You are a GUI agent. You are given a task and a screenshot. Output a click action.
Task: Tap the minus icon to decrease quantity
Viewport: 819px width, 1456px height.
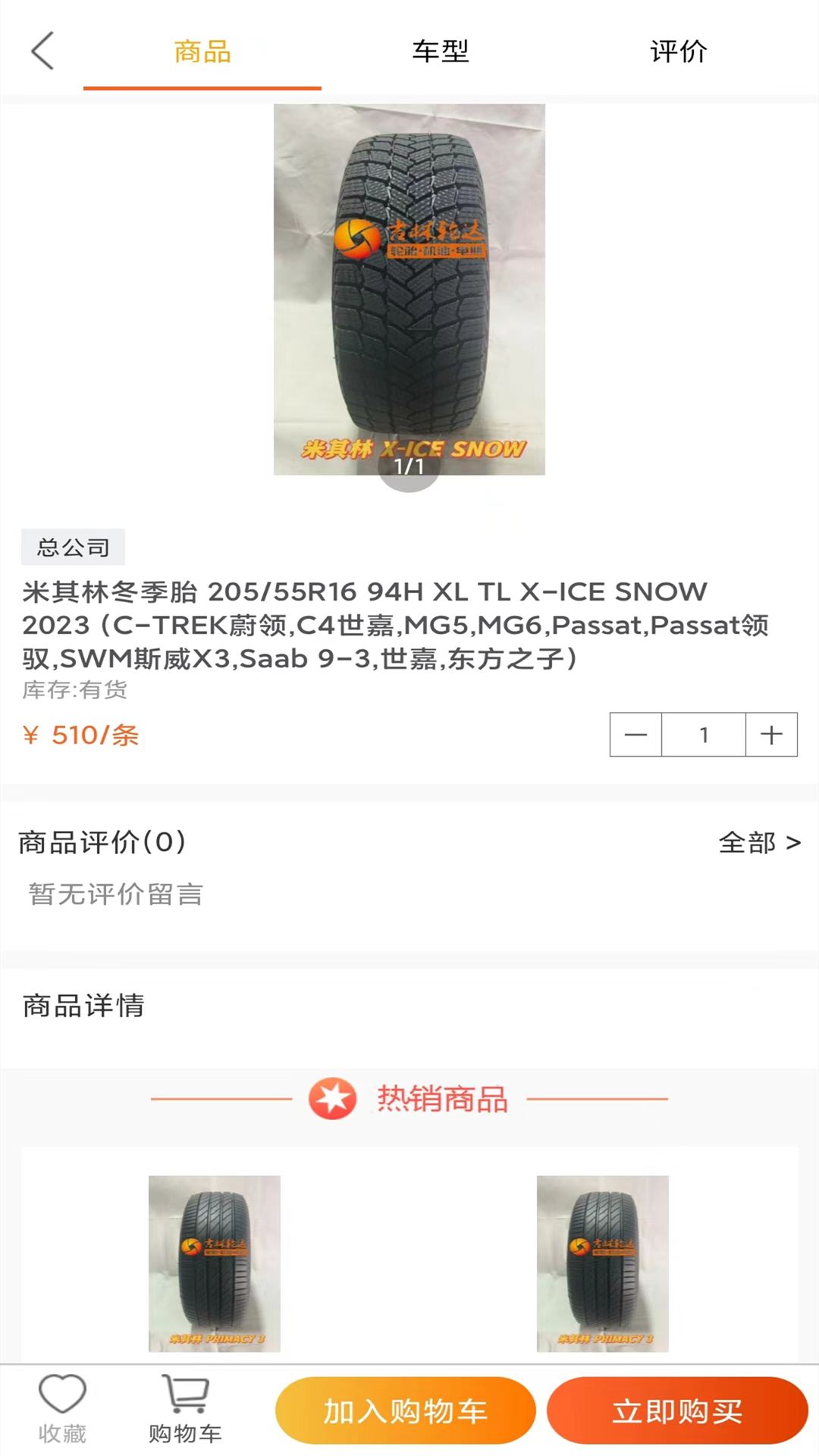point(635,735)
